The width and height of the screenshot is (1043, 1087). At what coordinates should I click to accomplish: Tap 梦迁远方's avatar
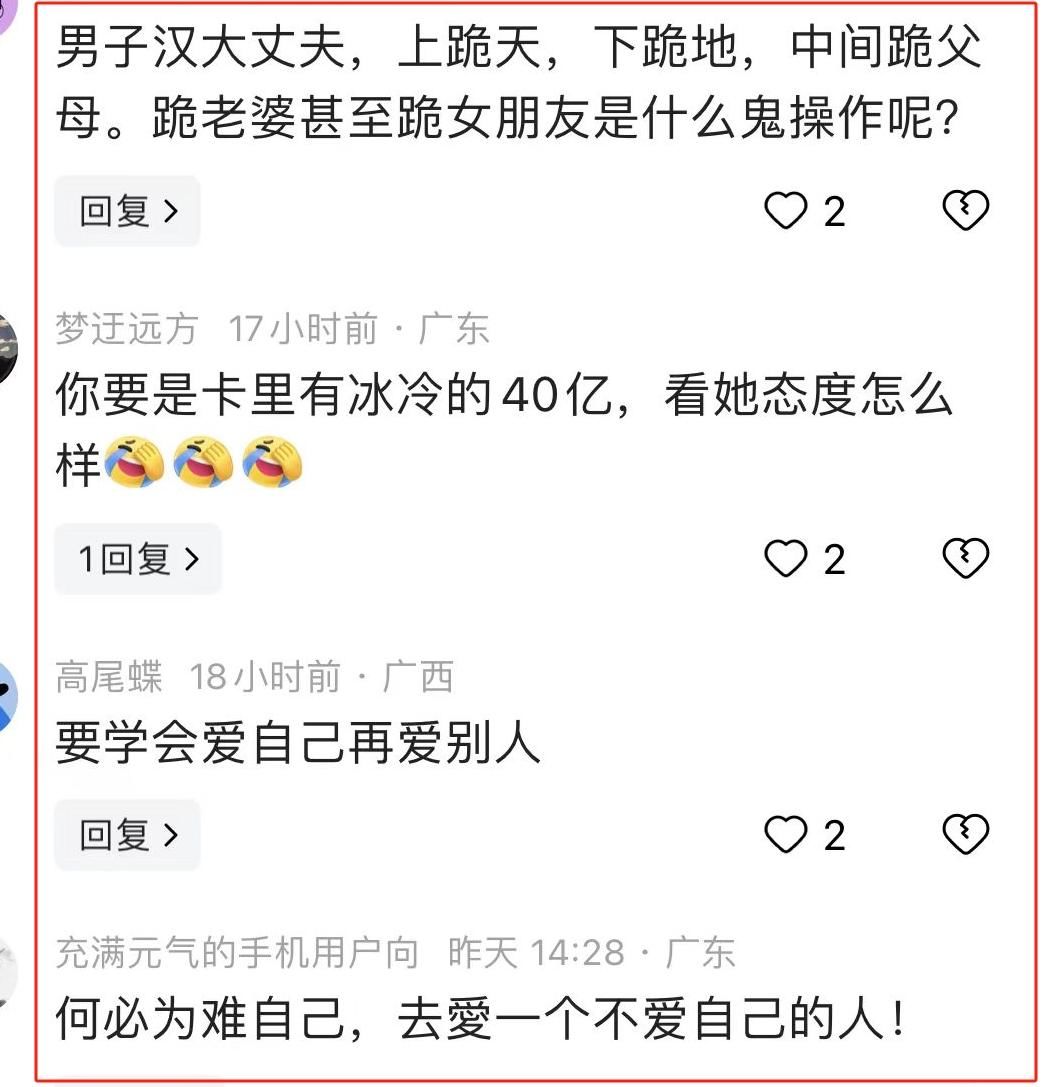(x=8, y=349)
